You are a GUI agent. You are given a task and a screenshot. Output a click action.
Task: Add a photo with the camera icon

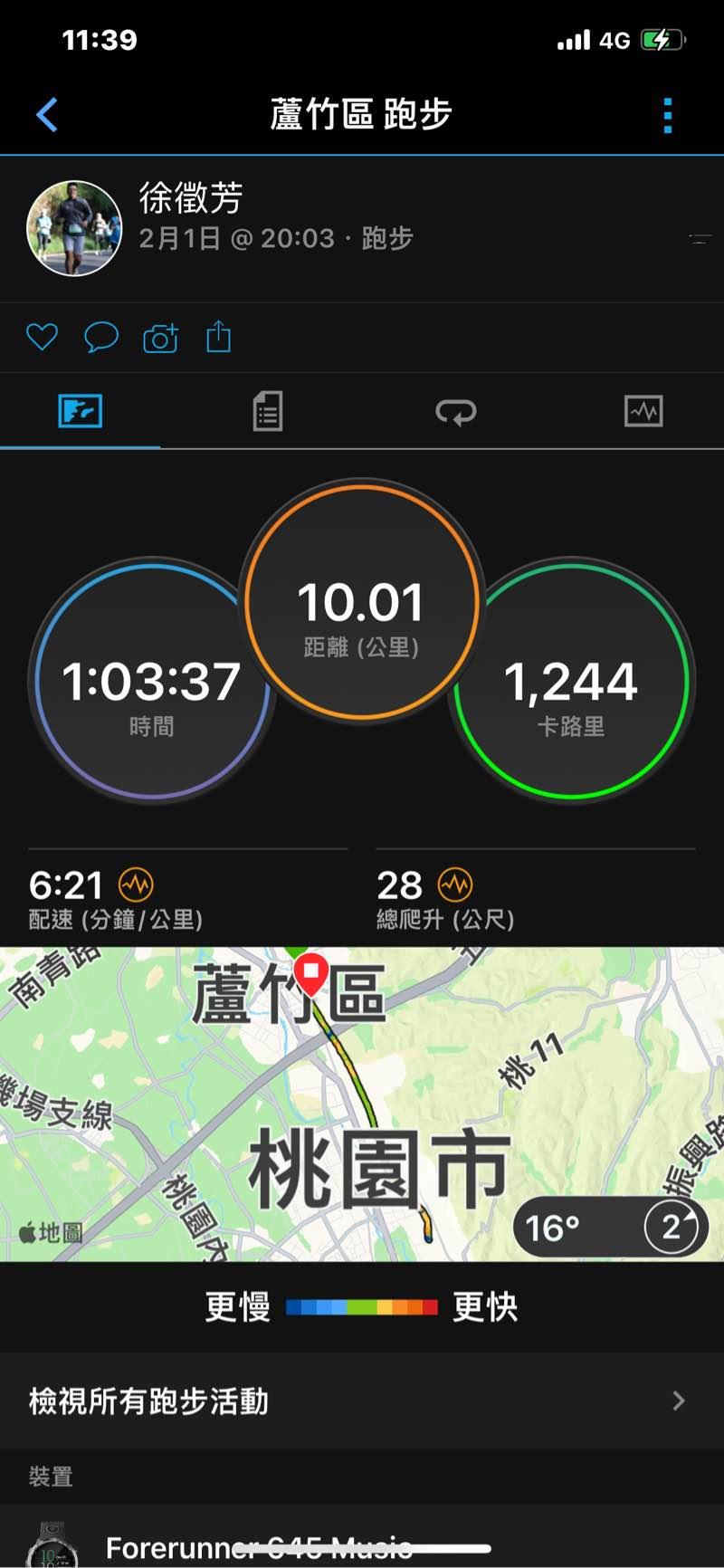160,338
